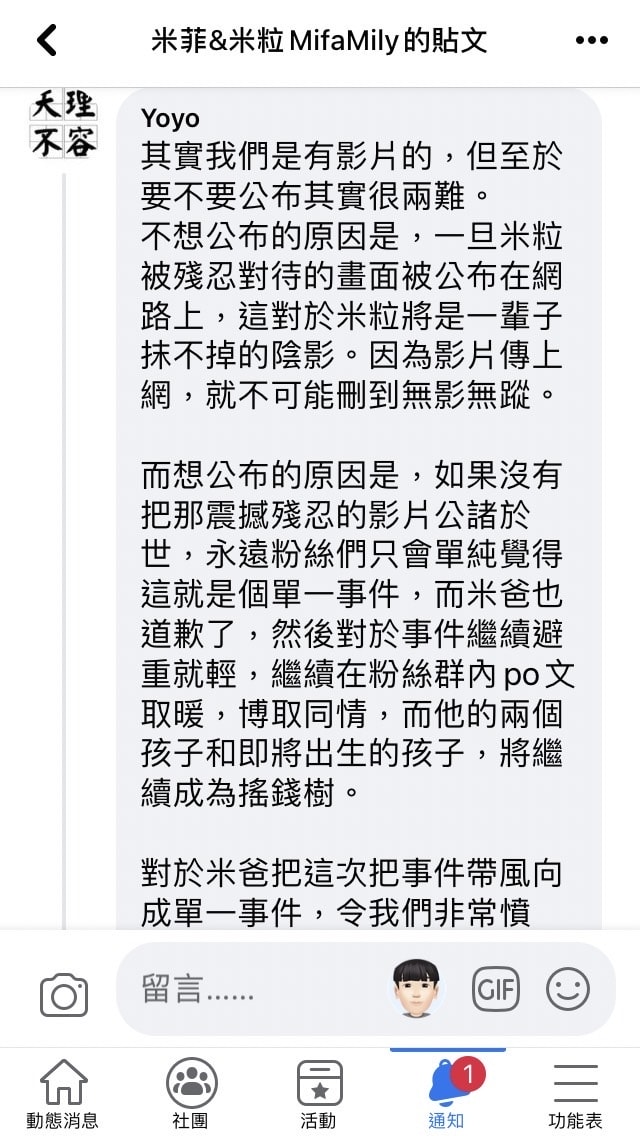Open the 功能表 menu tab

pyautogui.click(x=575, y=1093)
